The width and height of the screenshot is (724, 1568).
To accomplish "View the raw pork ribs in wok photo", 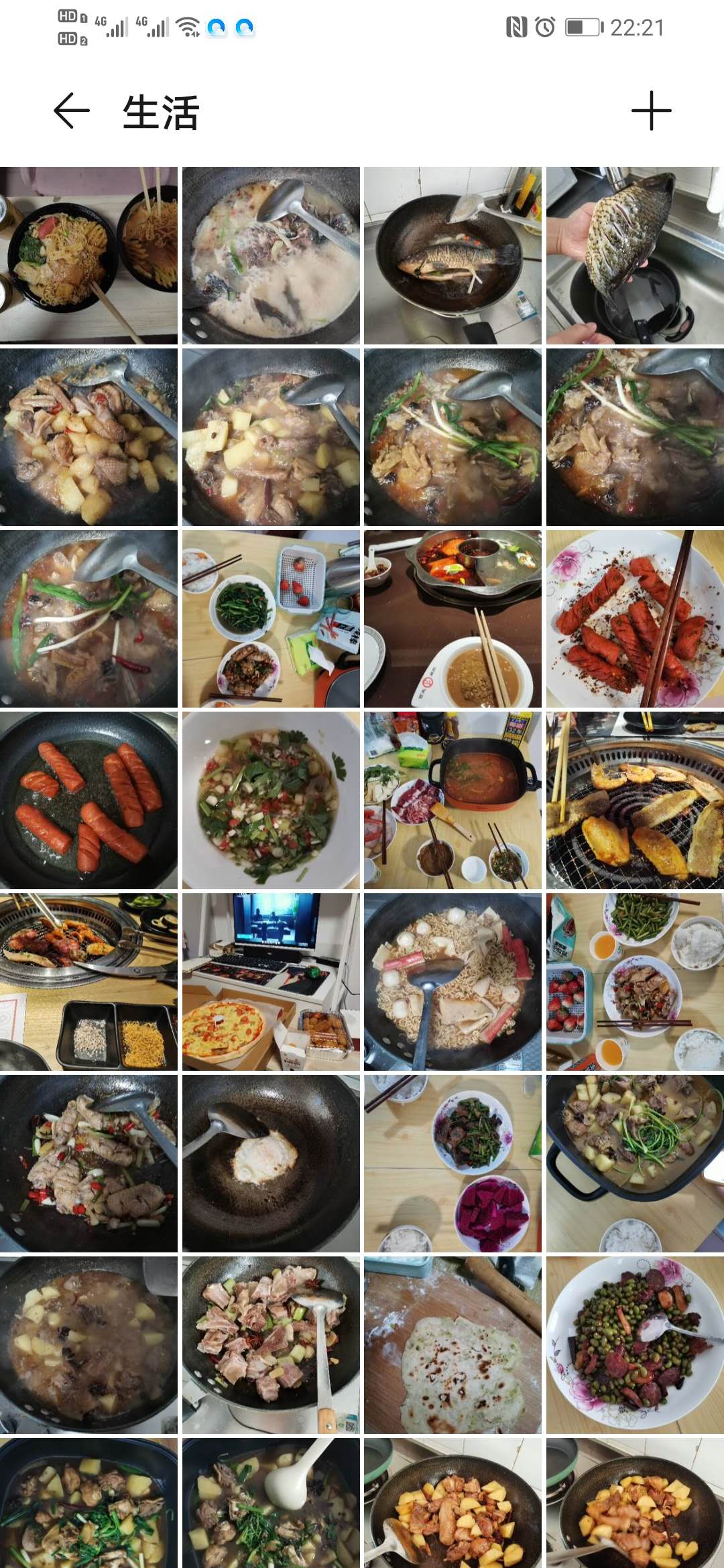I will 271,1345.
